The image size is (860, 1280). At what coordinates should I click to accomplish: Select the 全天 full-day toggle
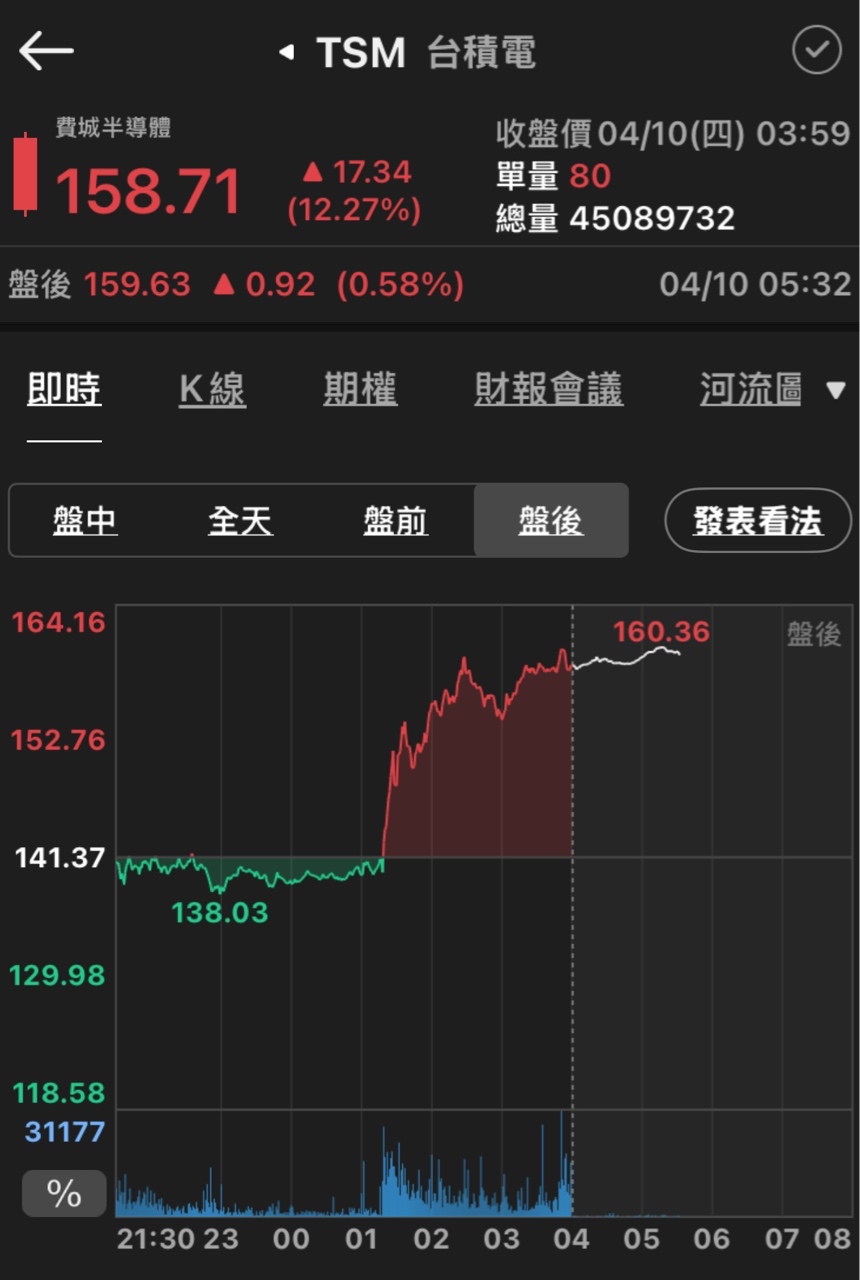[x=240, y=520]
